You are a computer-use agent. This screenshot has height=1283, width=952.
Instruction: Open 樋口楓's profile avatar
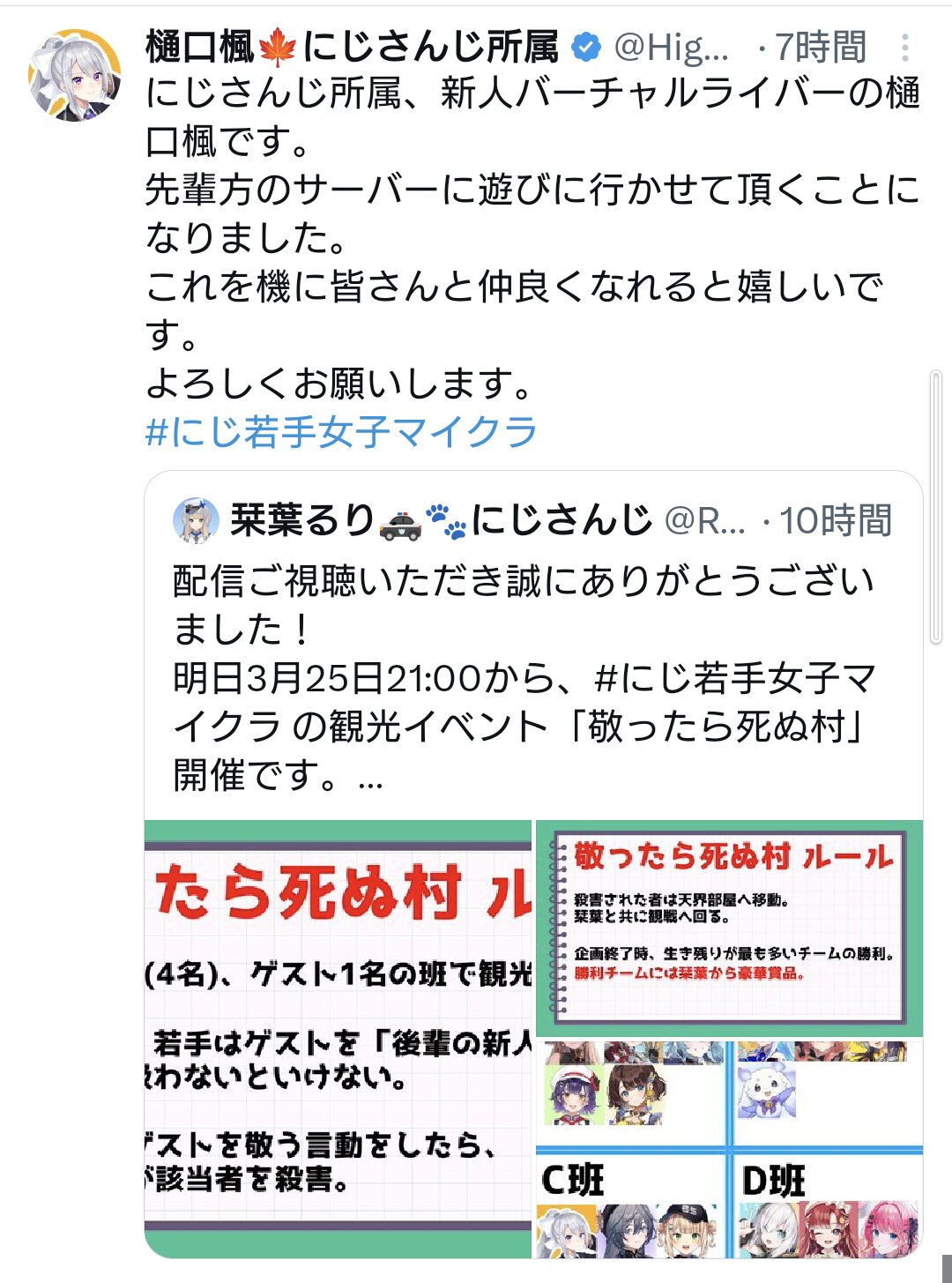point(75,76)
